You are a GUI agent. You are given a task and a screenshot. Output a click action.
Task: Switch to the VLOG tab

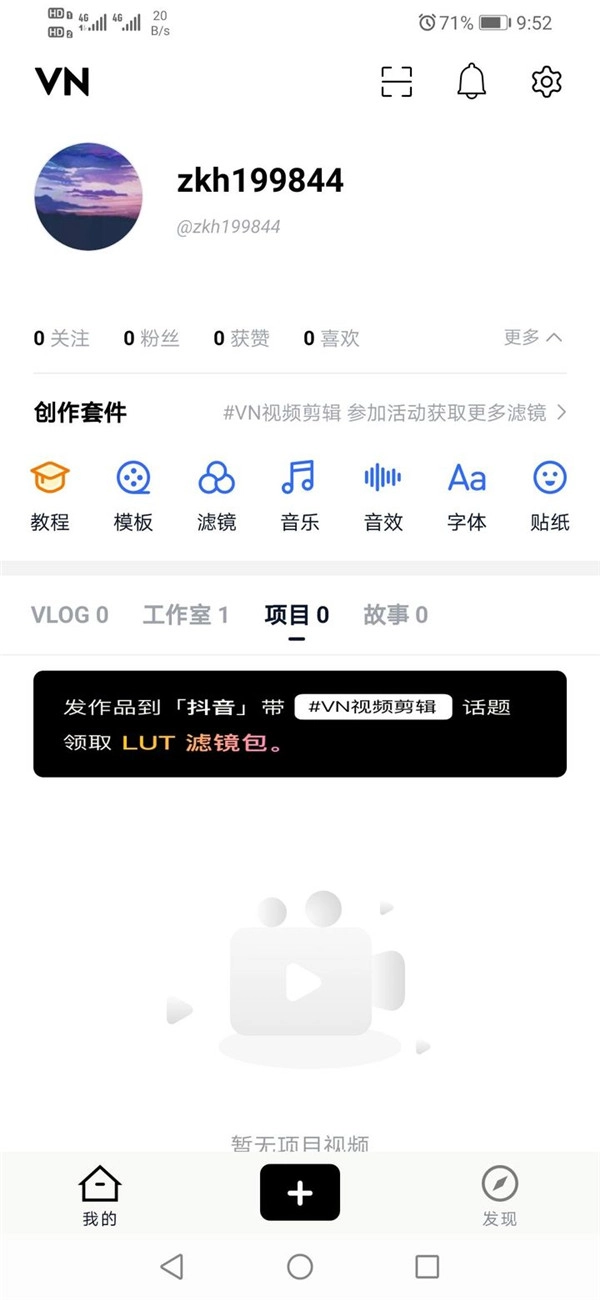coord(70,615)
